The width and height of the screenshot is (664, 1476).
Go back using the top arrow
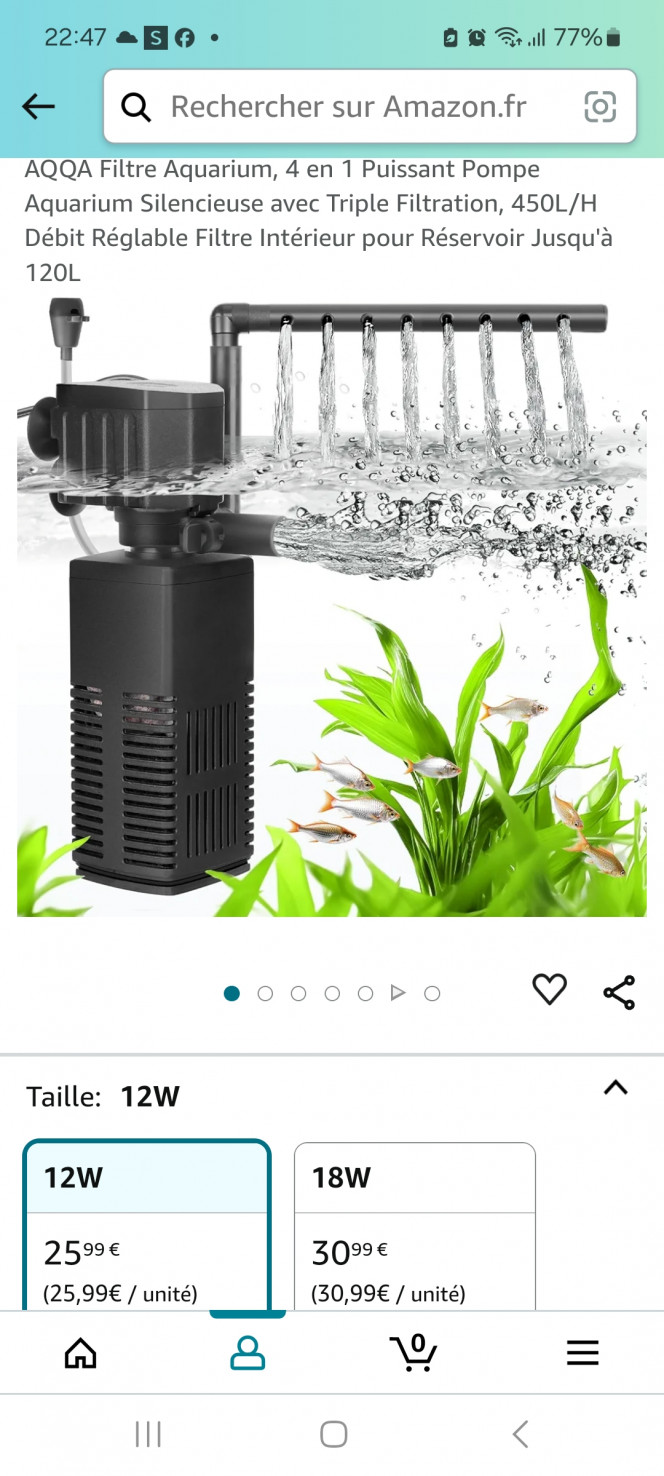(38, 107)
